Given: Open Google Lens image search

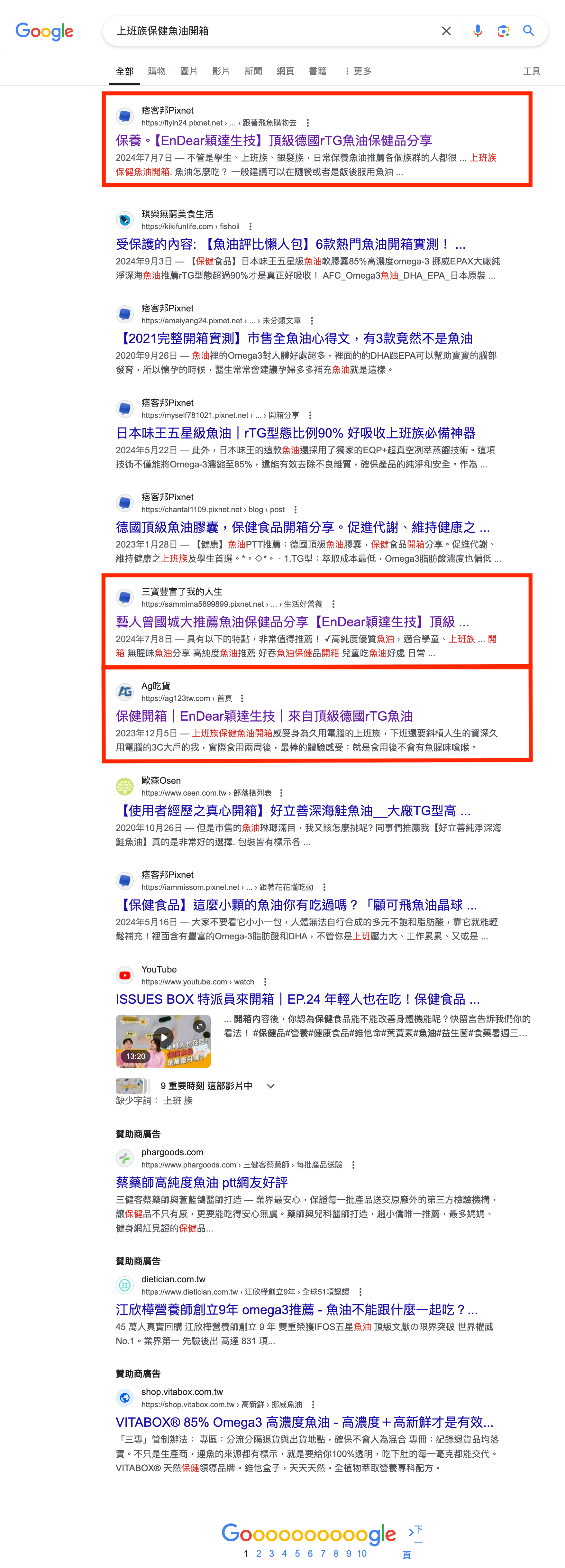Looking at the screenshot, I should (x=503, y=31).
